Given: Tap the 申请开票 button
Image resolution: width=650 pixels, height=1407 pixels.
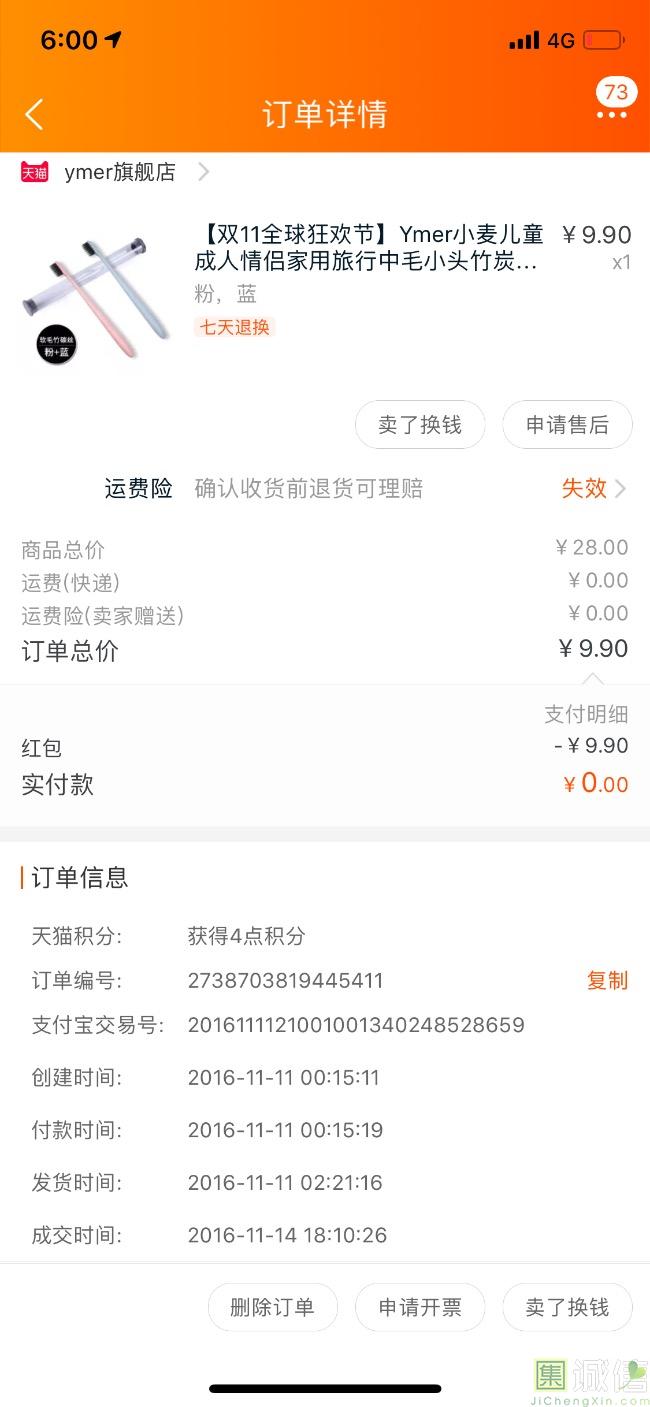Looking at the screenshot, I should pos(420,1307).
